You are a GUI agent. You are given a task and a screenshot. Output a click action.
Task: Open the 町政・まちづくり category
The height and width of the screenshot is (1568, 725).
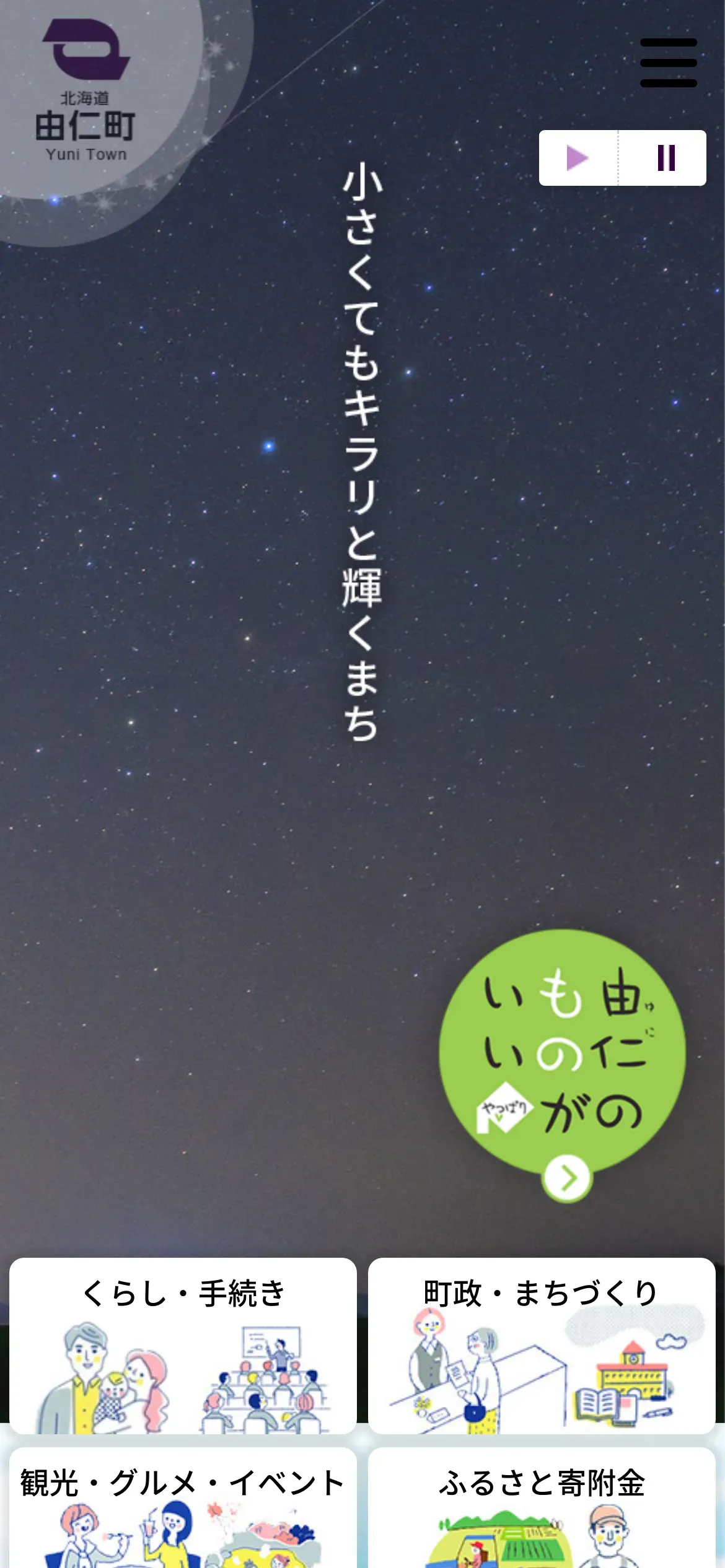click(x=542, y=1345)
